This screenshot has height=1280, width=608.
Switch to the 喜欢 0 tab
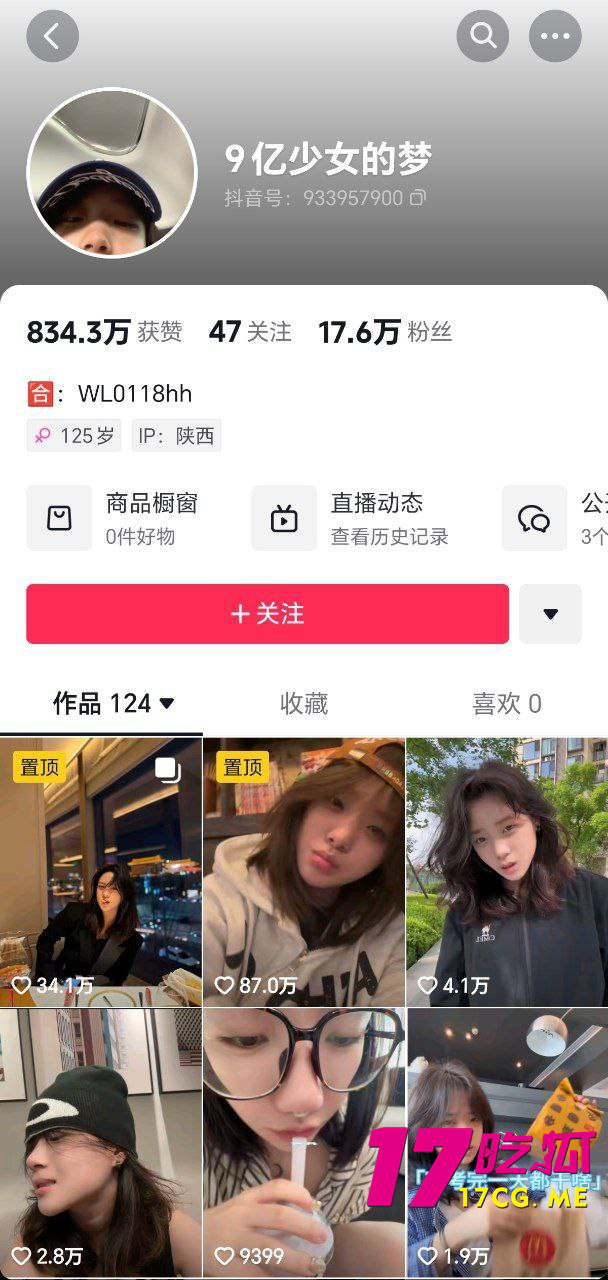506,704
